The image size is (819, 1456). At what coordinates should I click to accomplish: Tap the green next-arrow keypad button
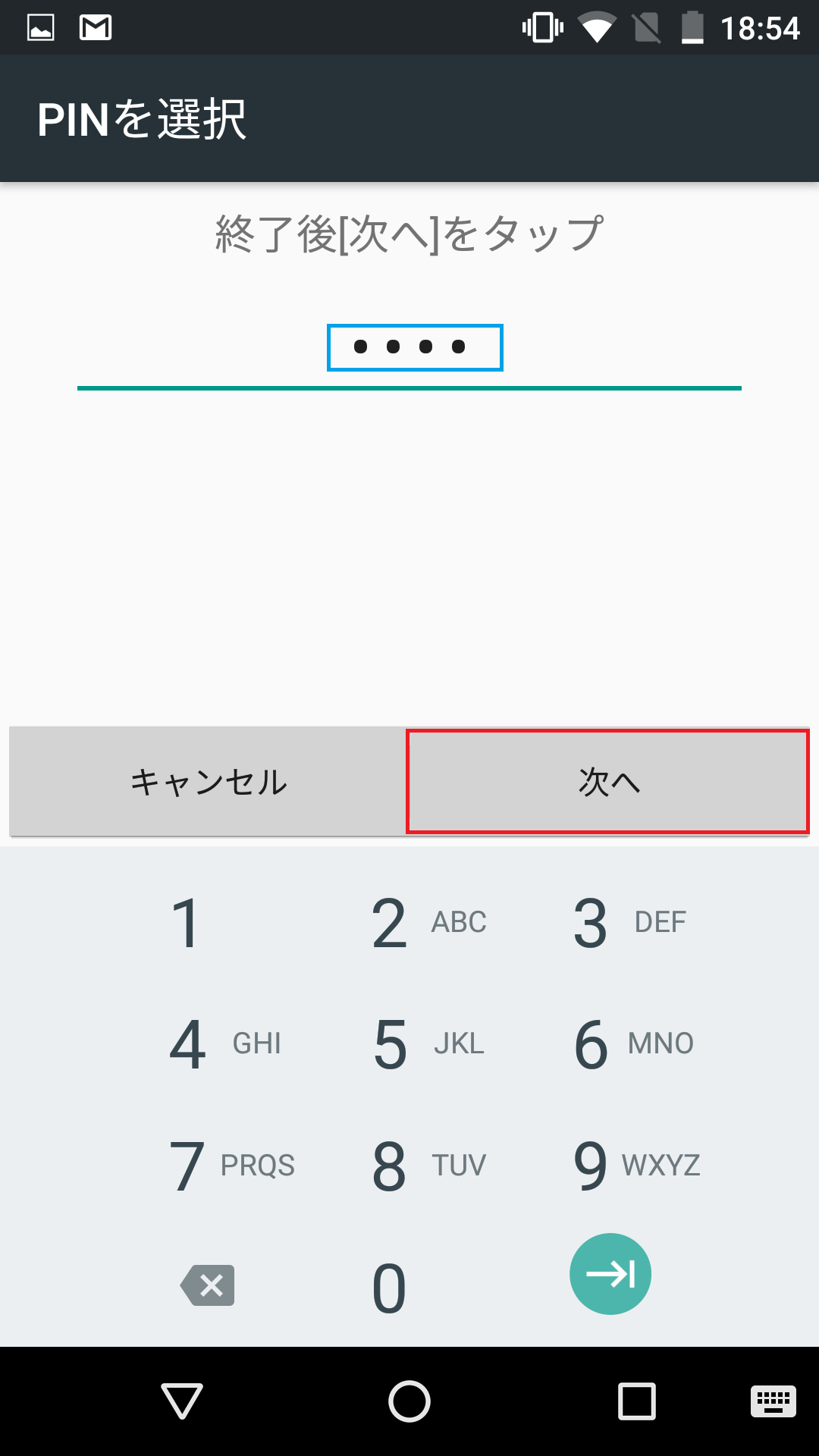(x=610, y=1274)
